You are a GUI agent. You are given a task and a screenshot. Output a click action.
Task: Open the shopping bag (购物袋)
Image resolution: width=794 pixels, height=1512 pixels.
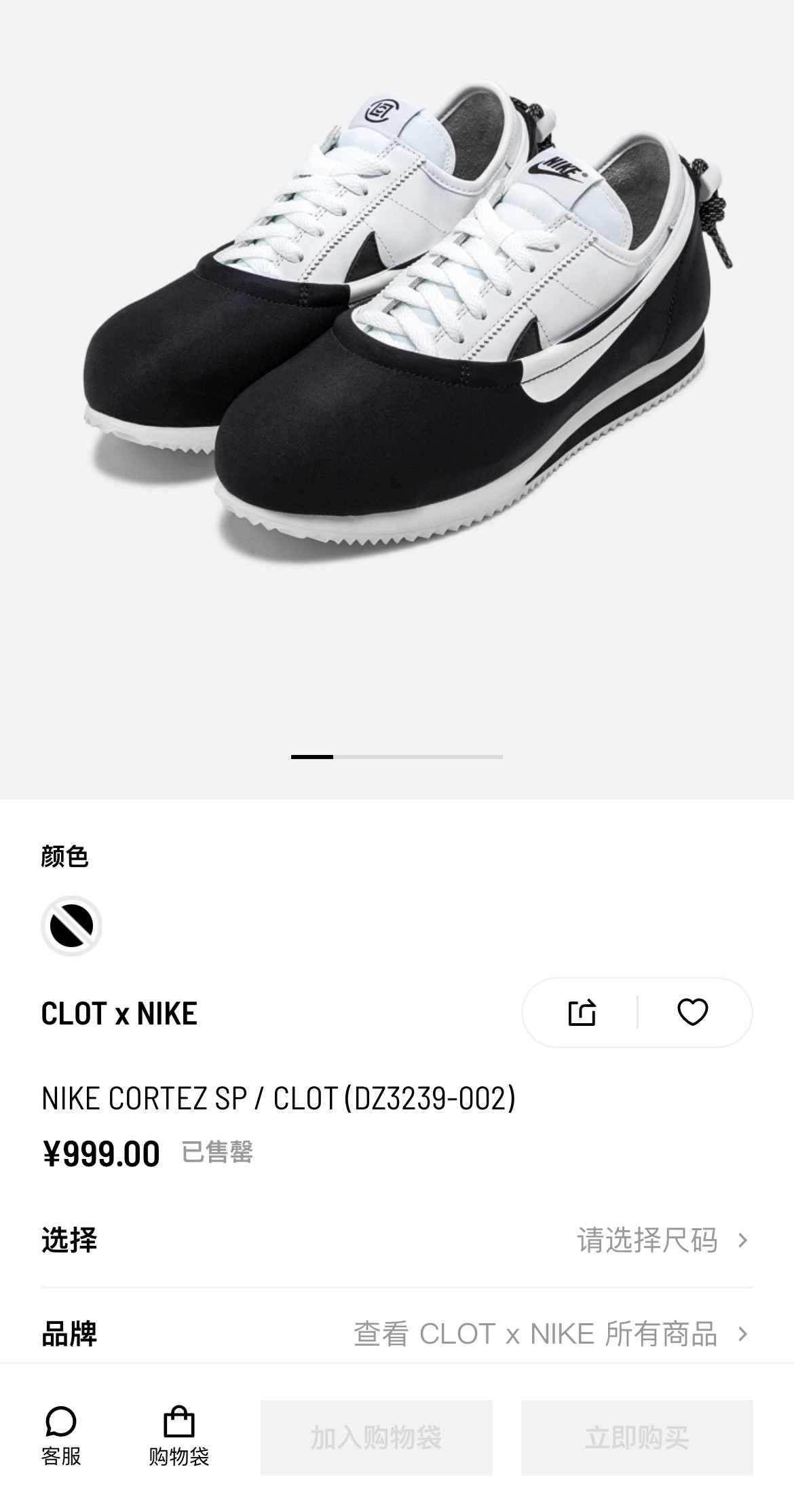tap(179, 1436)
